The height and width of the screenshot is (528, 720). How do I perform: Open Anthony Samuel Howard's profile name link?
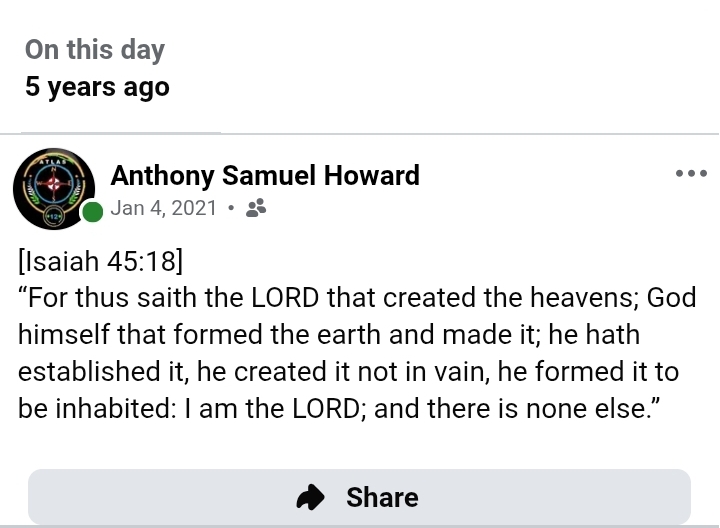click(265, 176)
